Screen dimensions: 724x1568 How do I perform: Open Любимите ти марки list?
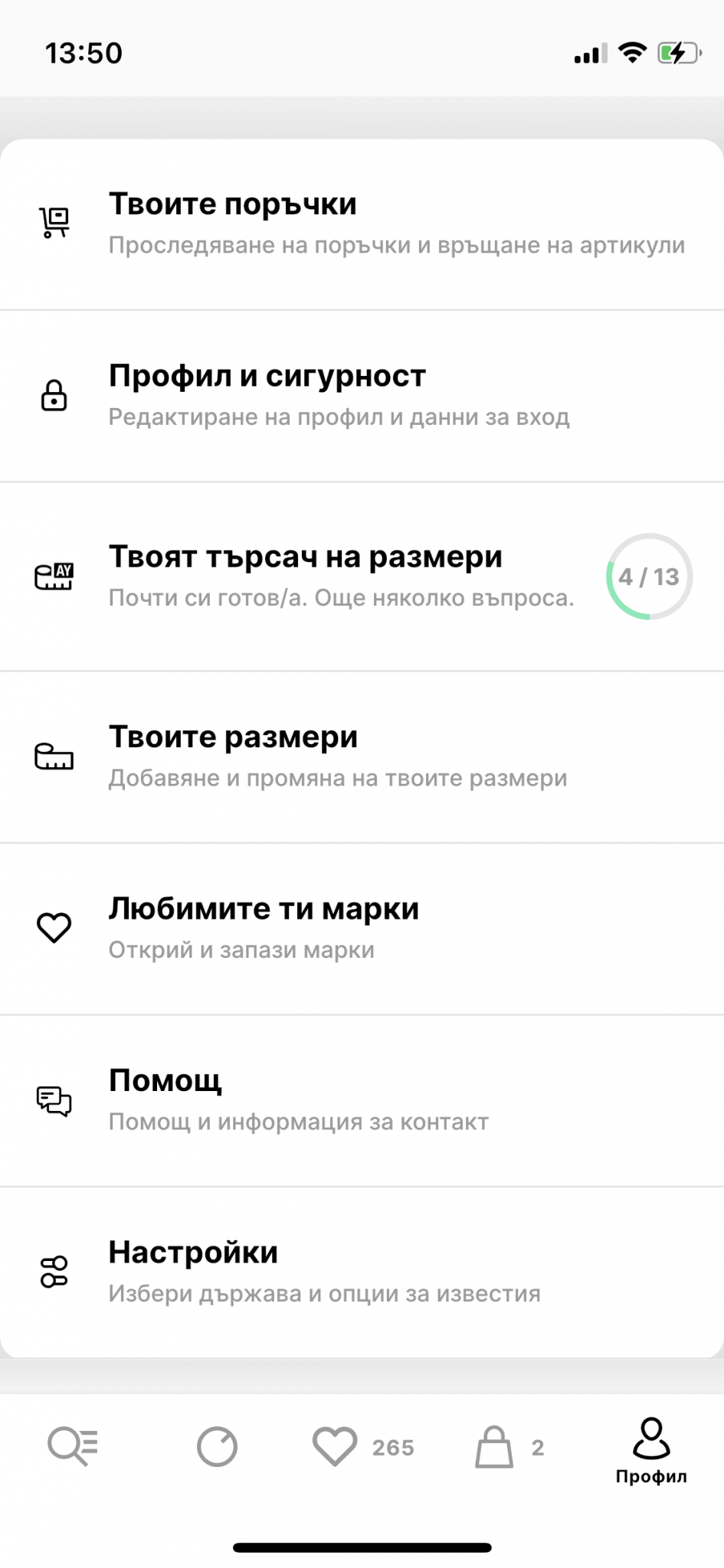[362, 928]
